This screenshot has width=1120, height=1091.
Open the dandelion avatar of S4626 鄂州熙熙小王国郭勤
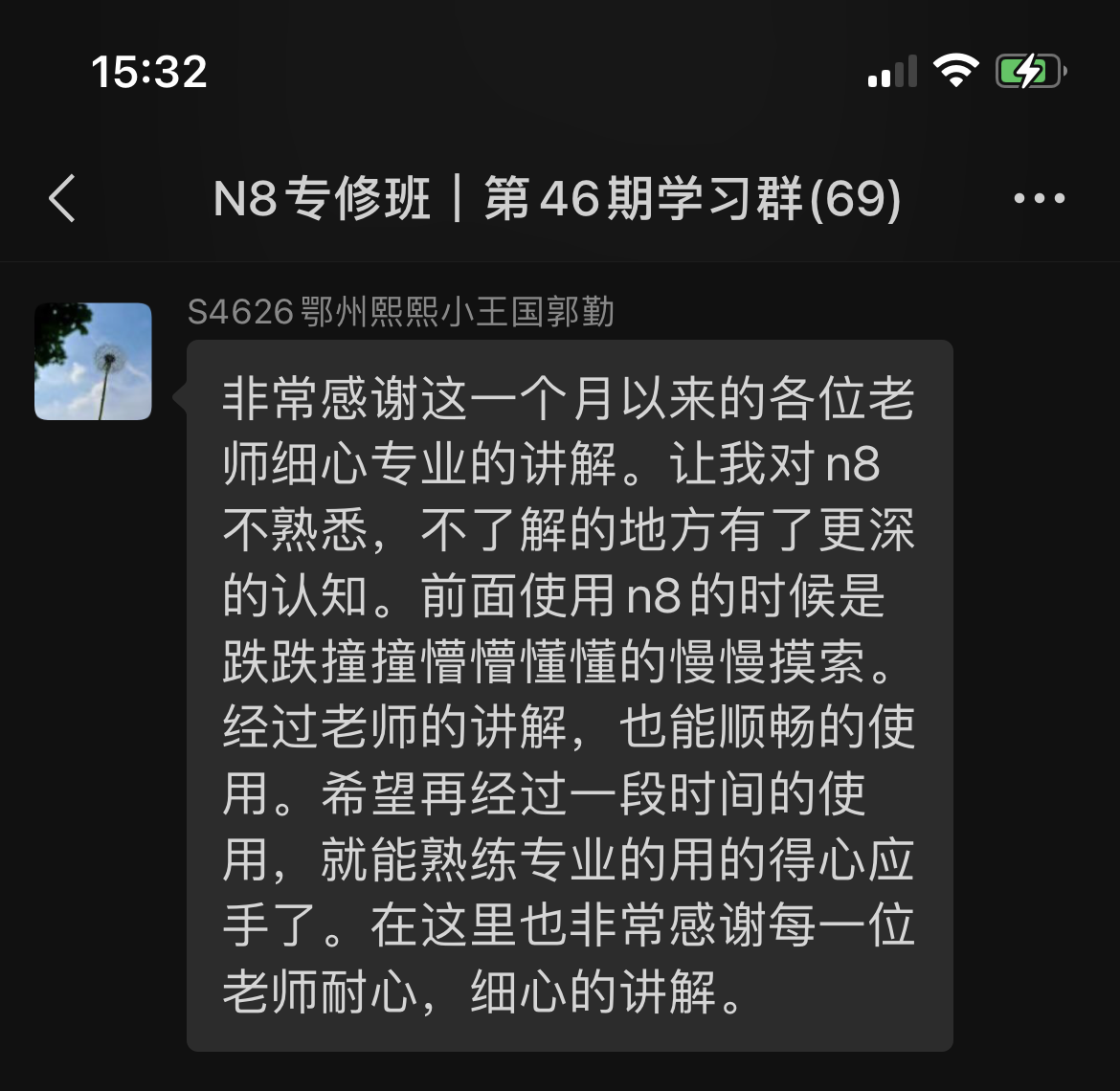[94, 362]
